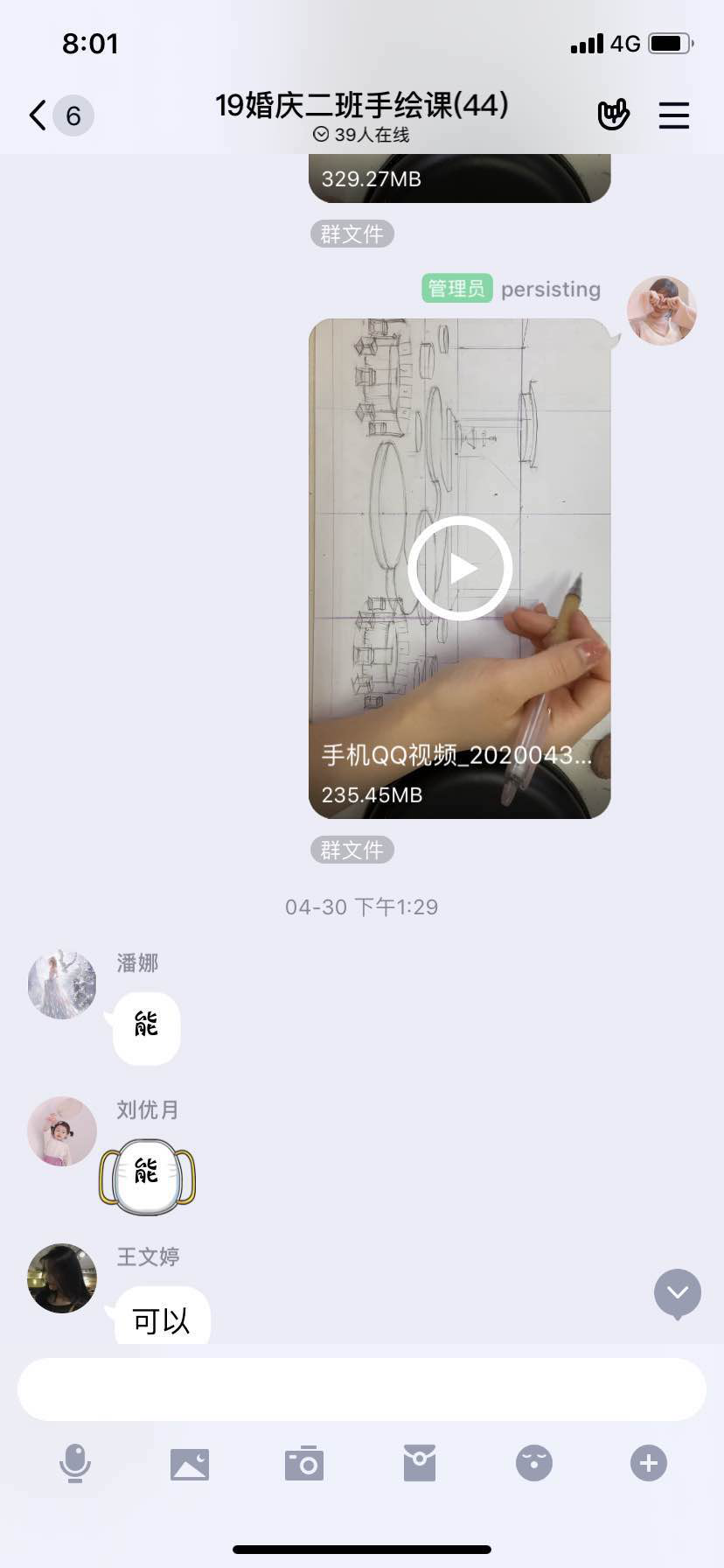Image resolution: width=724 pixels, height=1568 pixels.
Task: Open 王文婷's profile avatar
Action: tap(62, 1278)
